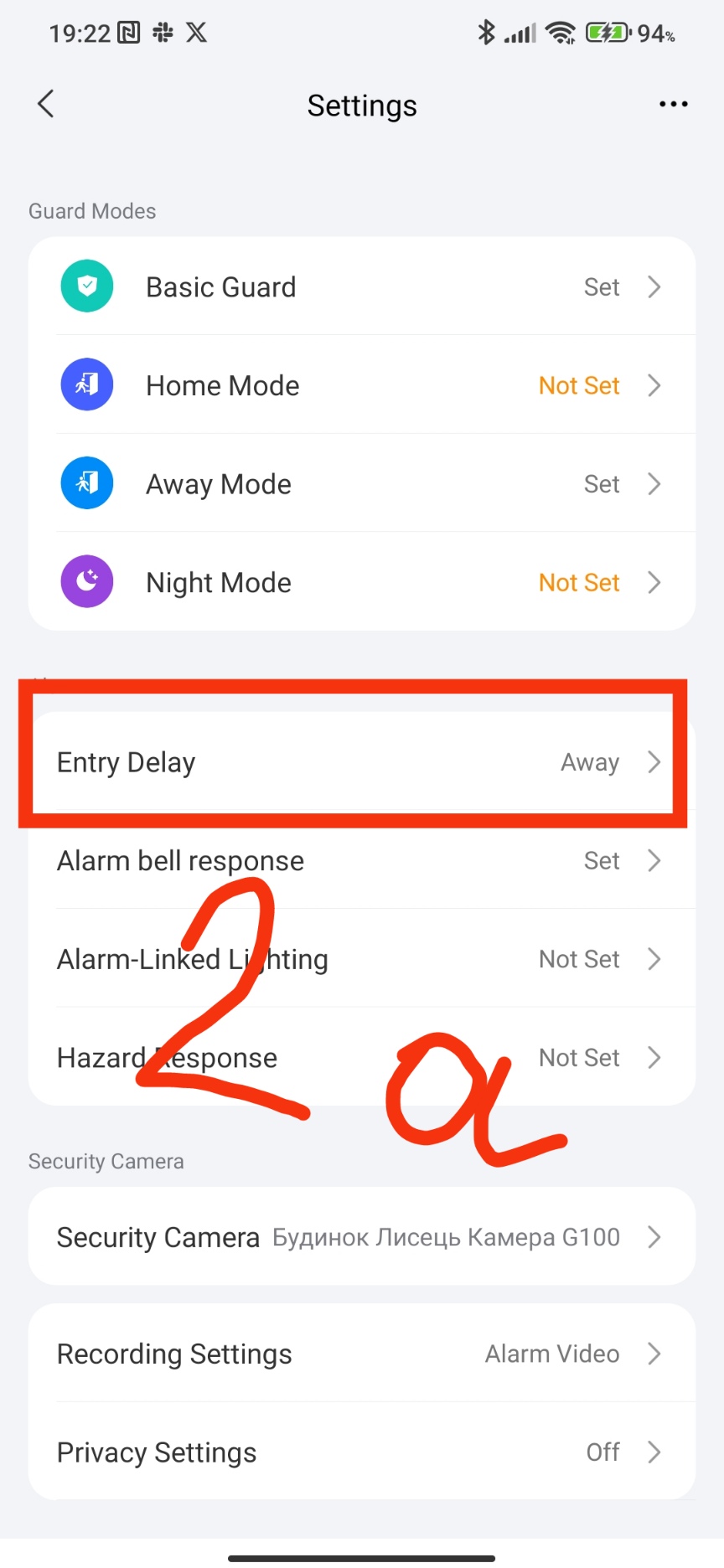Screen dimensions: 724x1568
Task: Set up Night Mode
Action: 362,582
